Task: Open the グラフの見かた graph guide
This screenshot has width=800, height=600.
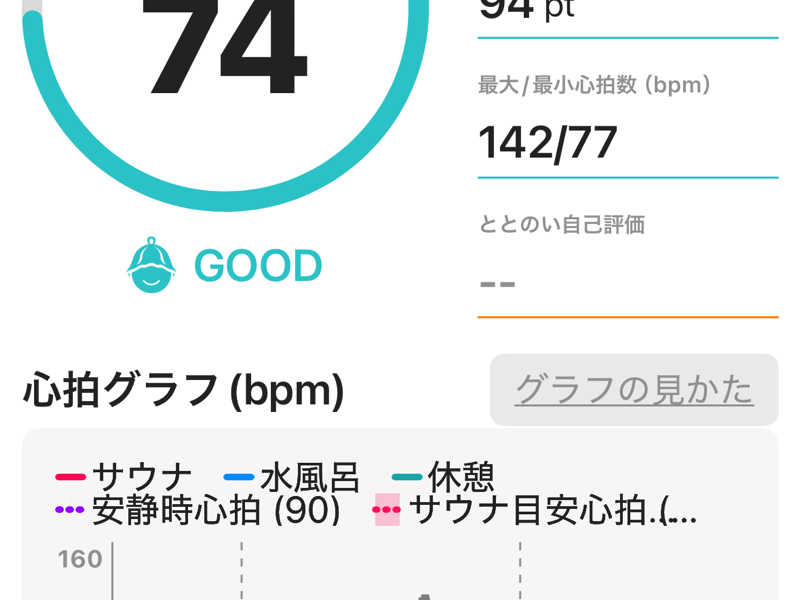Action: pos(633,389)
